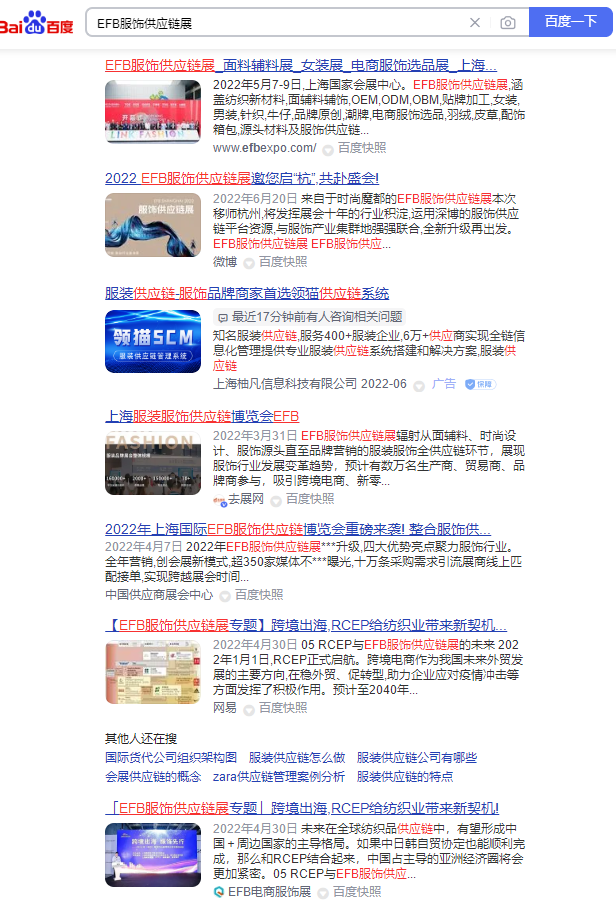
Task: Search related query 服装供应链公司有哪些
Action: (x=417, y=757)
